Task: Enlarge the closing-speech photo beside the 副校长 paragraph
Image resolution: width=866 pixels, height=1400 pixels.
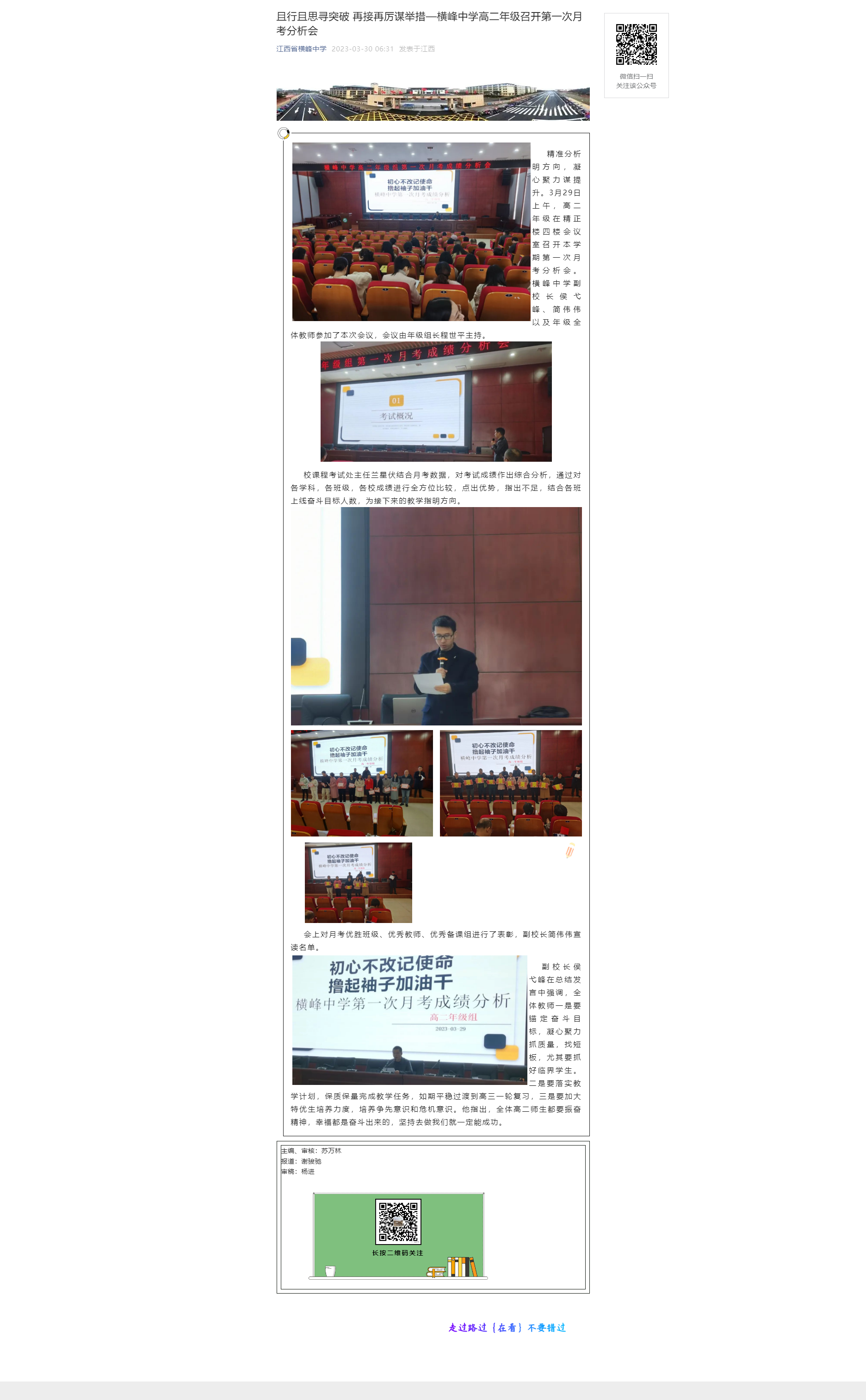Action: pyautogui.click(x=409, y=1020)
